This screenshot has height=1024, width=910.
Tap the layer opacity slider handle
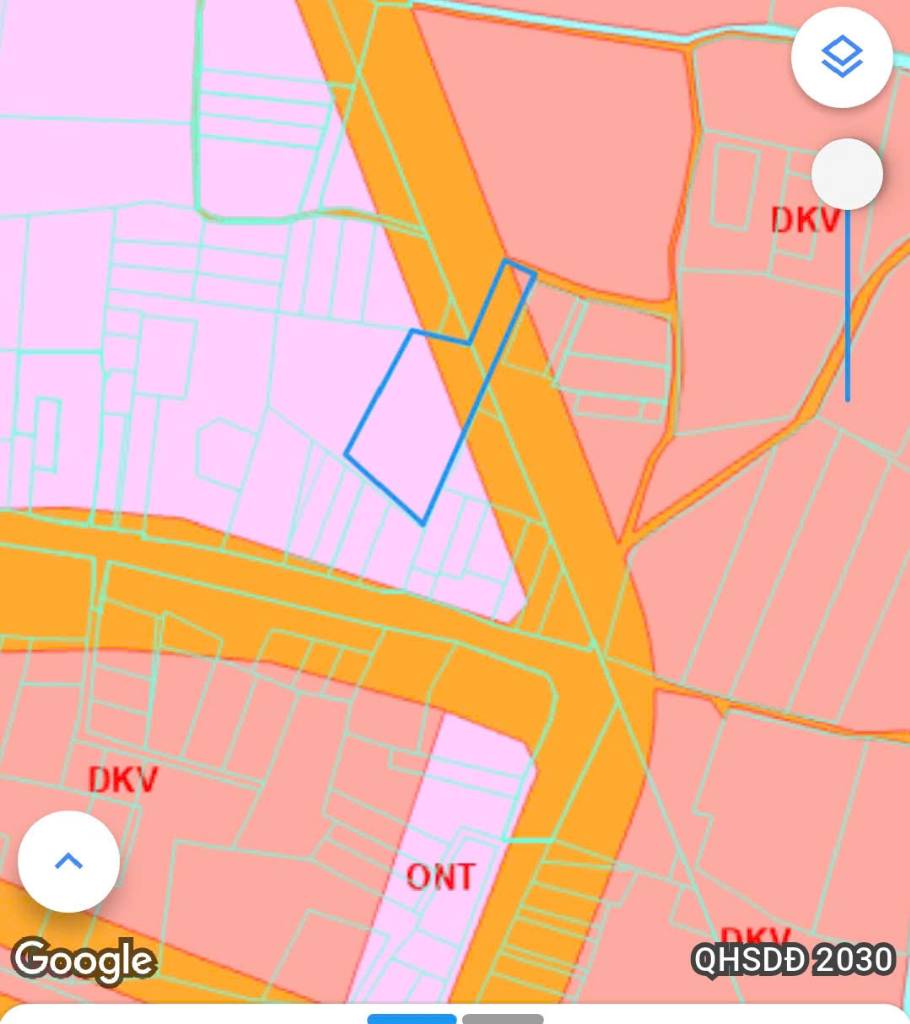point(846,175)
